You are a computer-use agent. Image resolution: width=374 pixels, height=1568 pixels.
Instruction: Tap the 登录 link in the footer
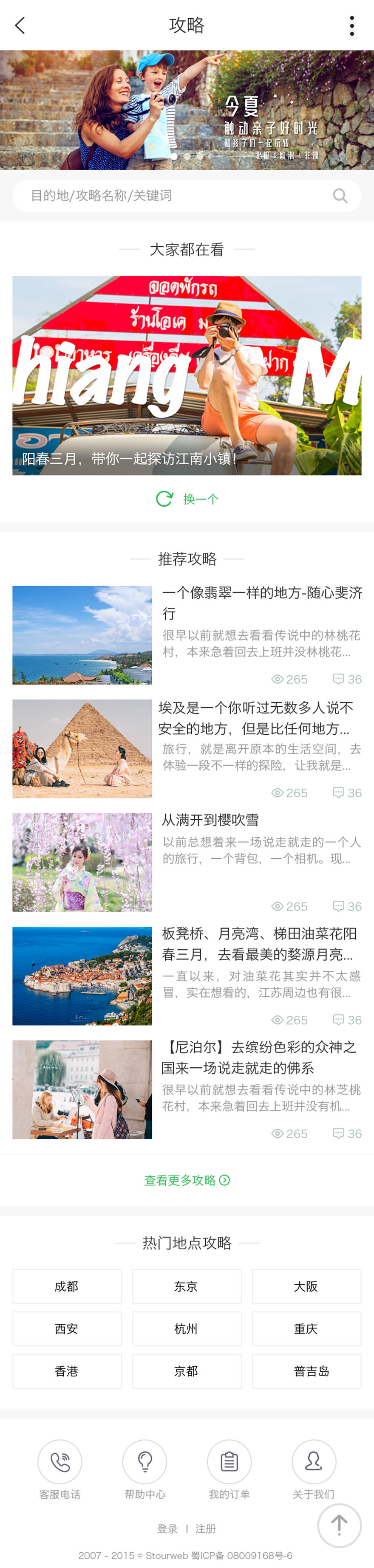[167, 1529]
